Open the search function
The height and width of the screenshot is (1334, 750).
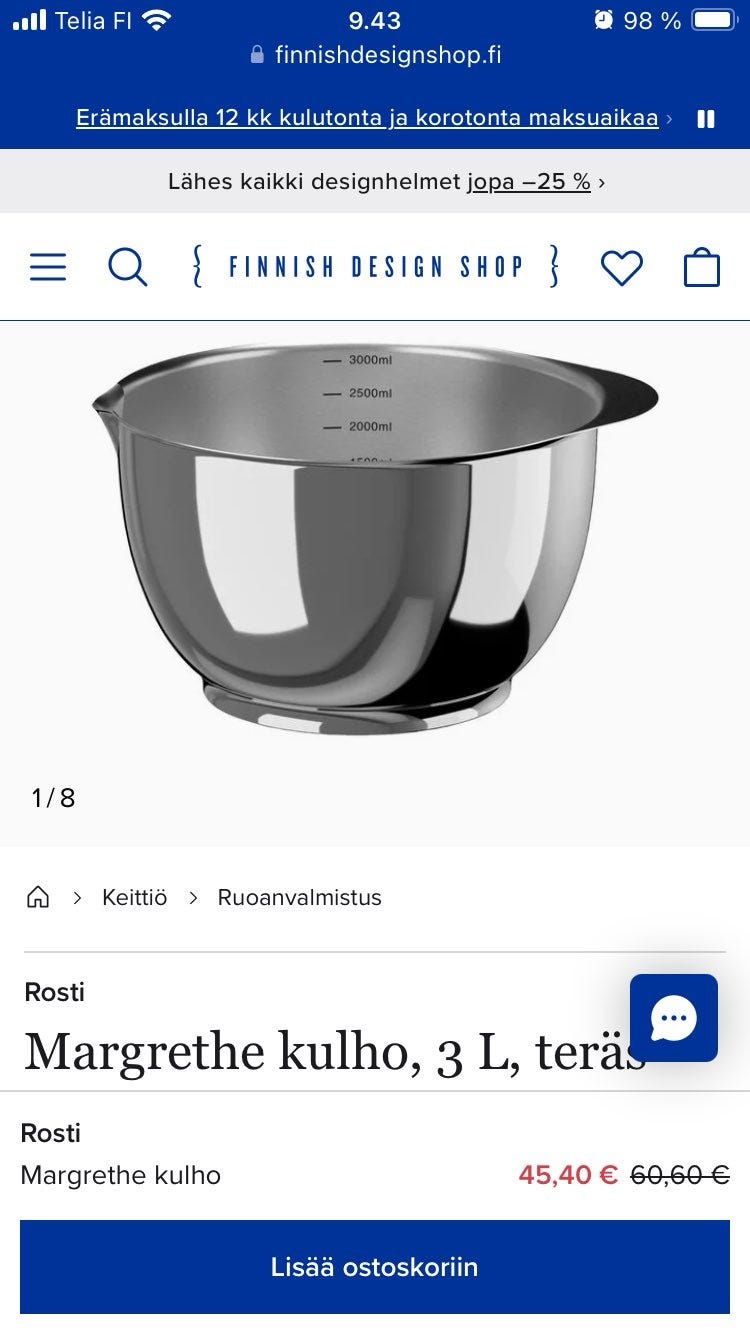(x=128, y=267)
